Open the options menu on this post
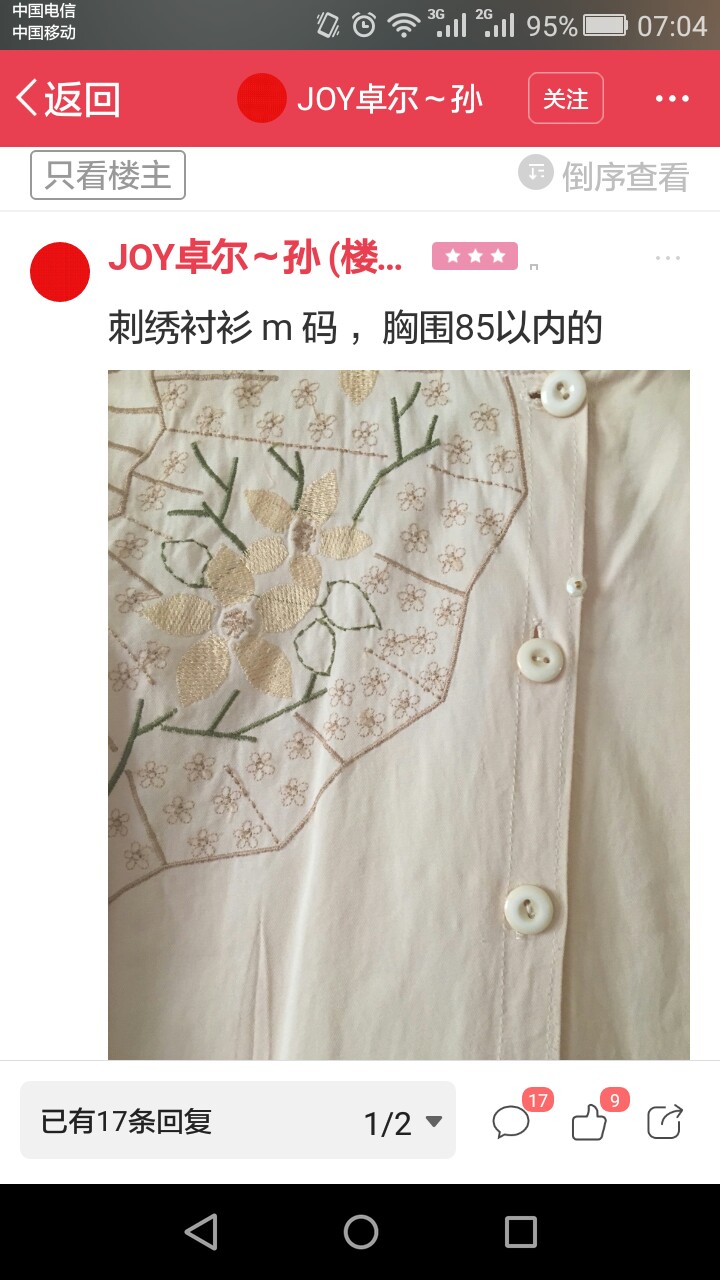This screenshot has width=720, height=1280. coord(668,258)
